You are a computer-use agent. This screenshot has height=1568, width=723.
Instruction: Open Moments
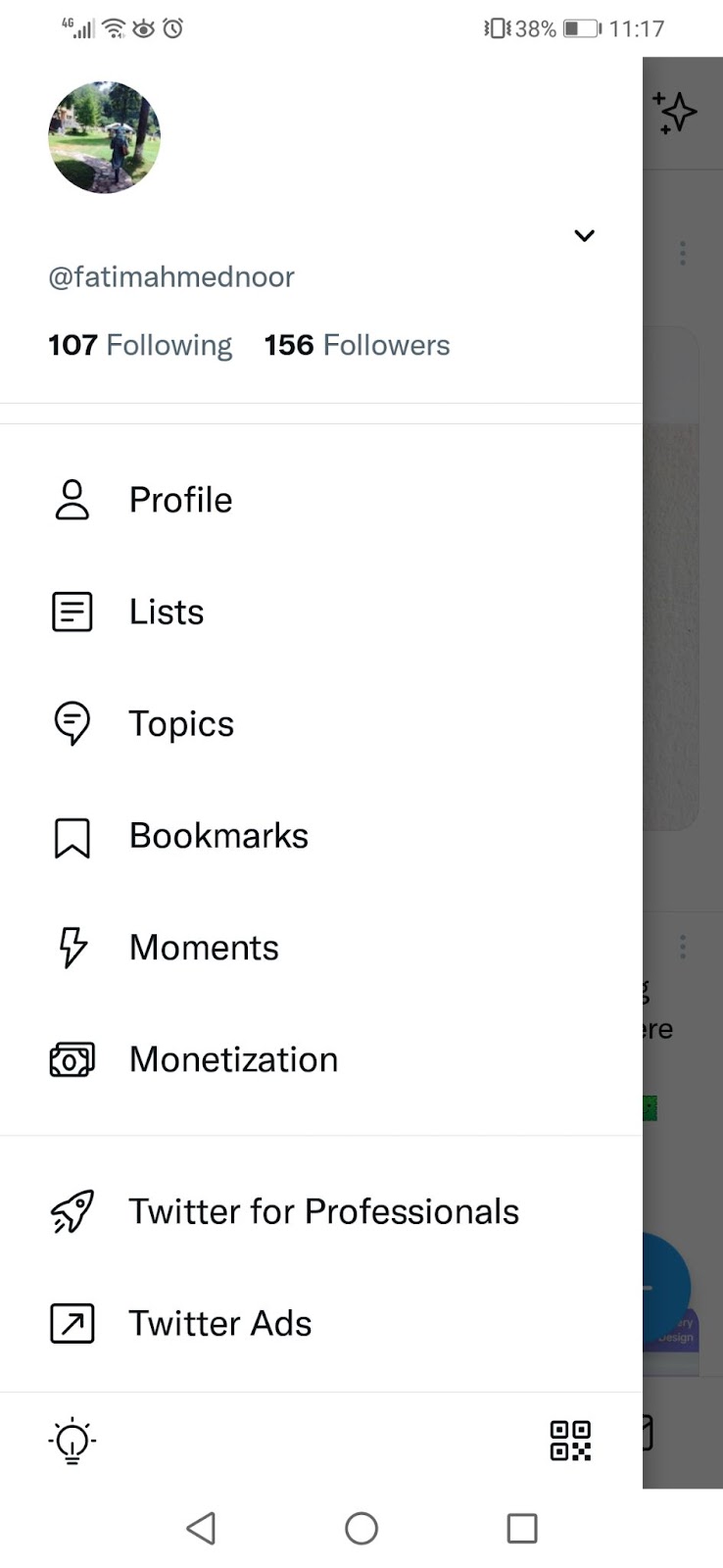pos(204,948)
